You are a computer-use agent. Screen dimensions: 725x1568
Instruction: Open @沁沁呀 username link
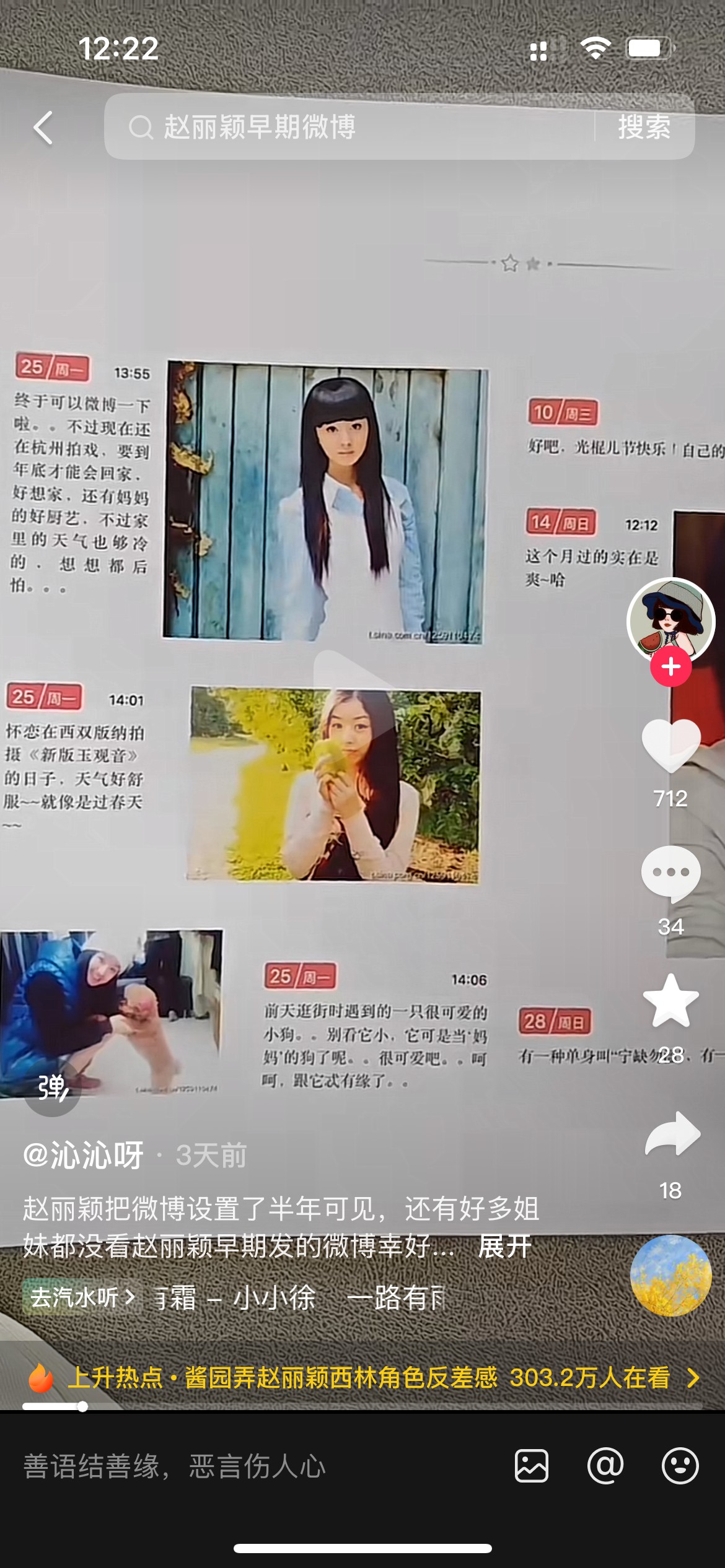84,1156
